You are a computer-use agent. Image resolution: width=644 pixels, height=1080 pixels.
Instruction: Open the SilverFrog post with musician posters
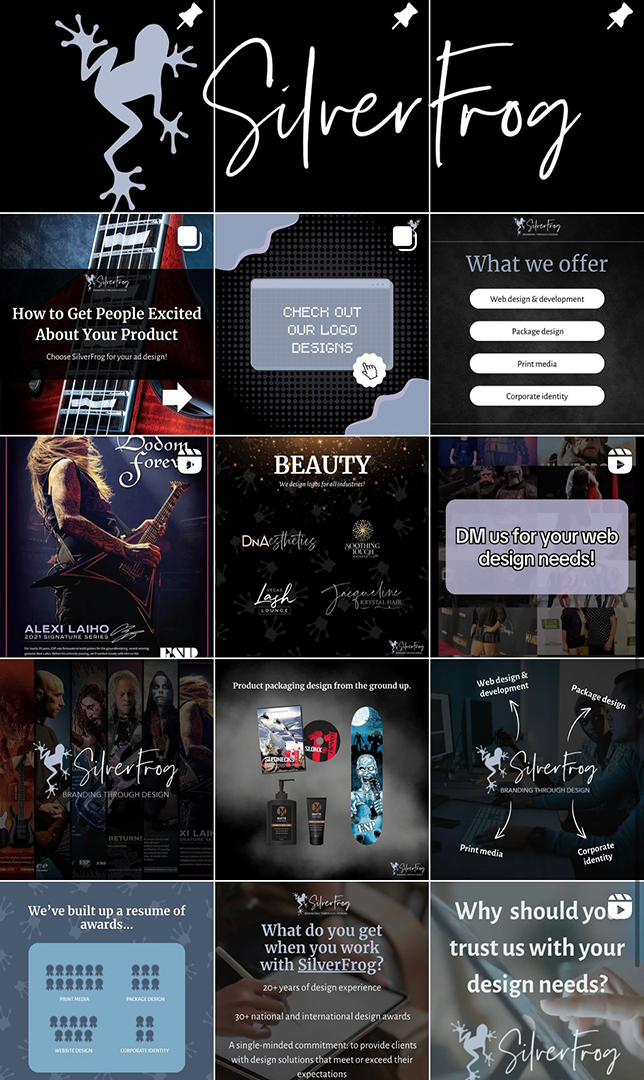(107, 769)
